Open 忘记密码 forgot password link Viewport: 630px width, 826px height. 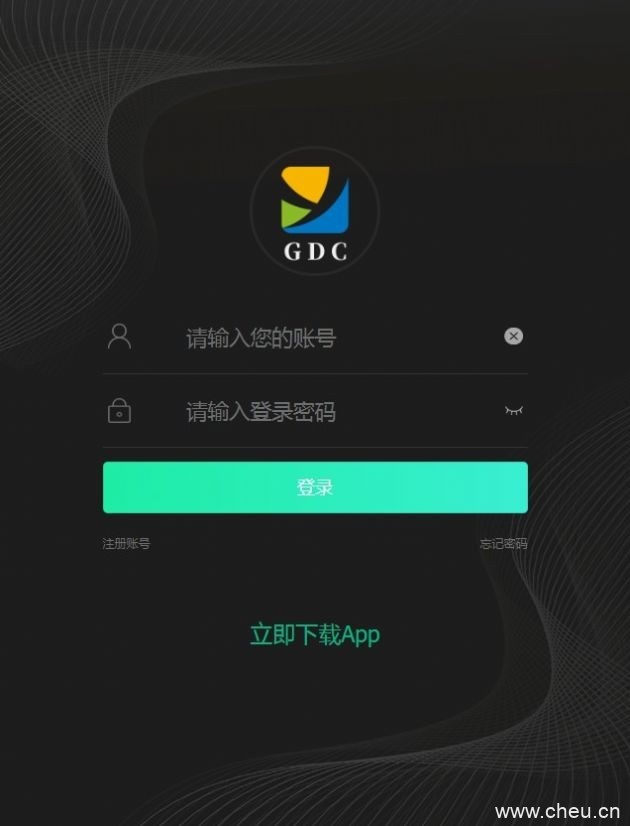(x=503, y=544)
